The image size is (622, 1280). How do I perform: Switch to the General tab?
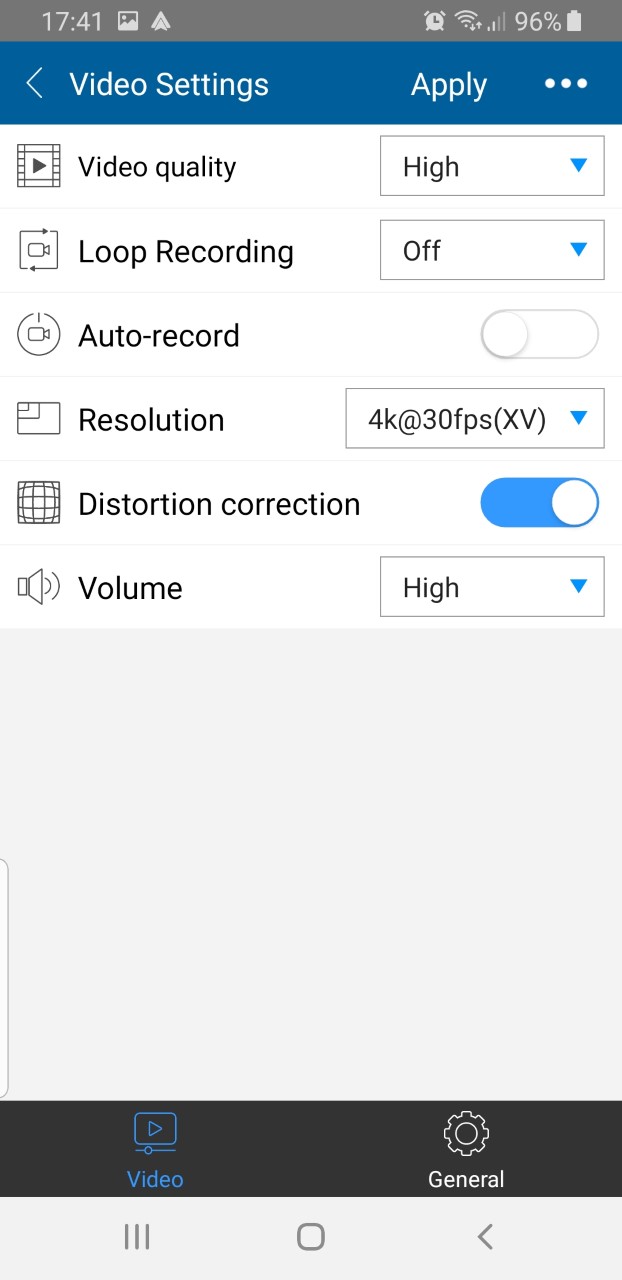(x=466, y=1150)
